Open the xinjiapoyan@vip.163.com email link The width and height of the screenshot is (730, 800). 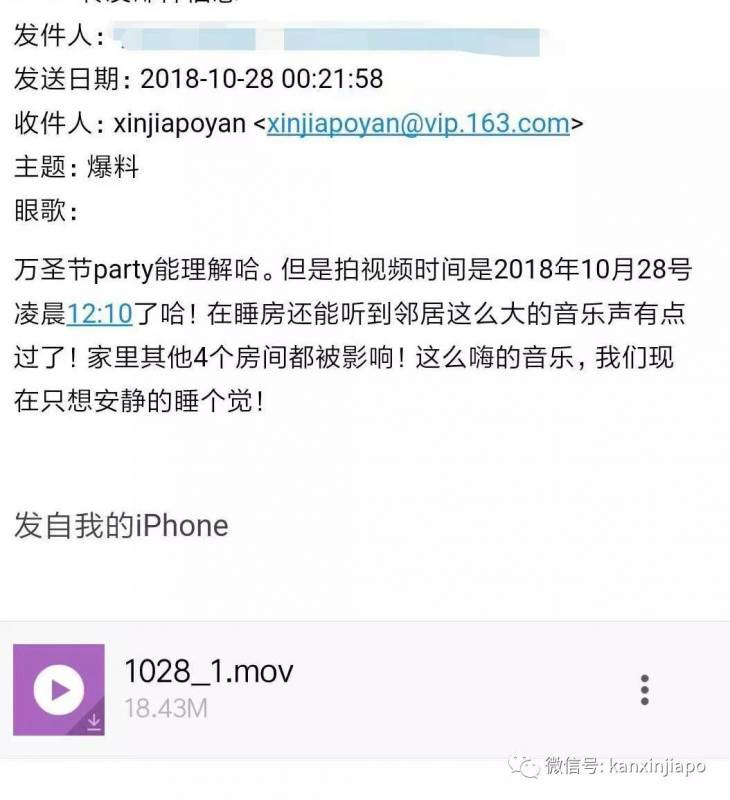[418, 123]
